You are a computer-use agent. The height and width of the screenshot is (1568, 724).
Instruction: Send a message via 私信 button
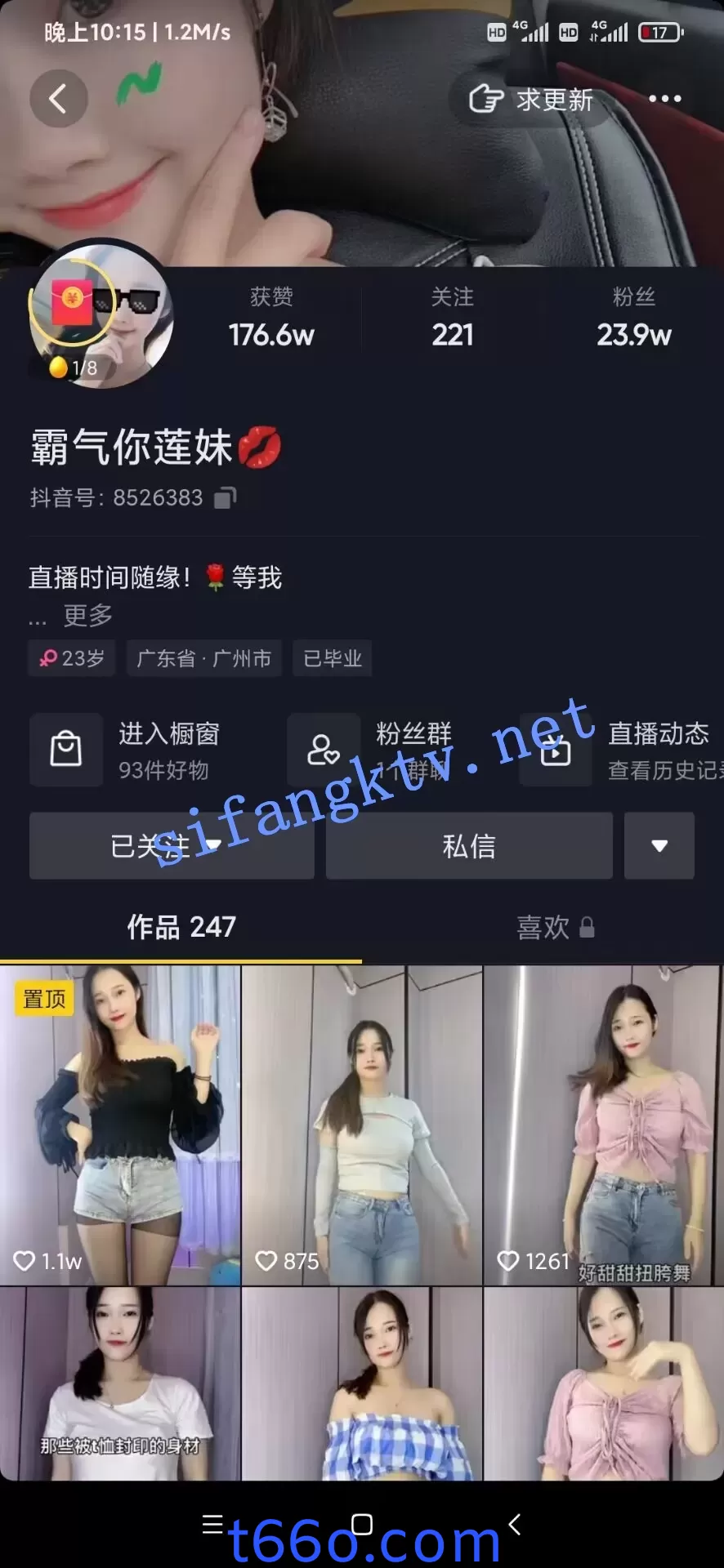[x=469, y=846]
